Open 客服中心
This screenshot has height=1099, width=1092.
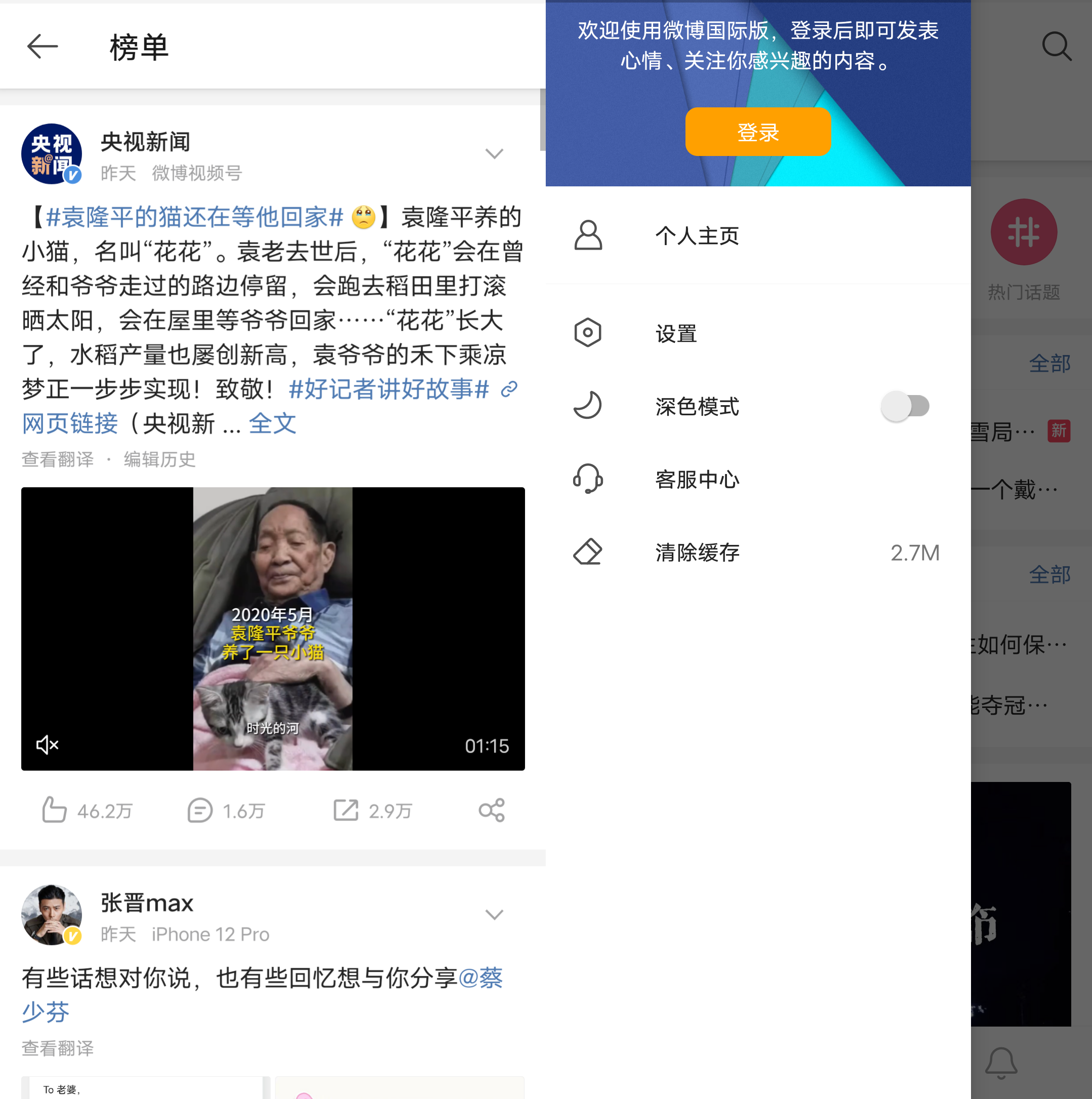(697, 479)
